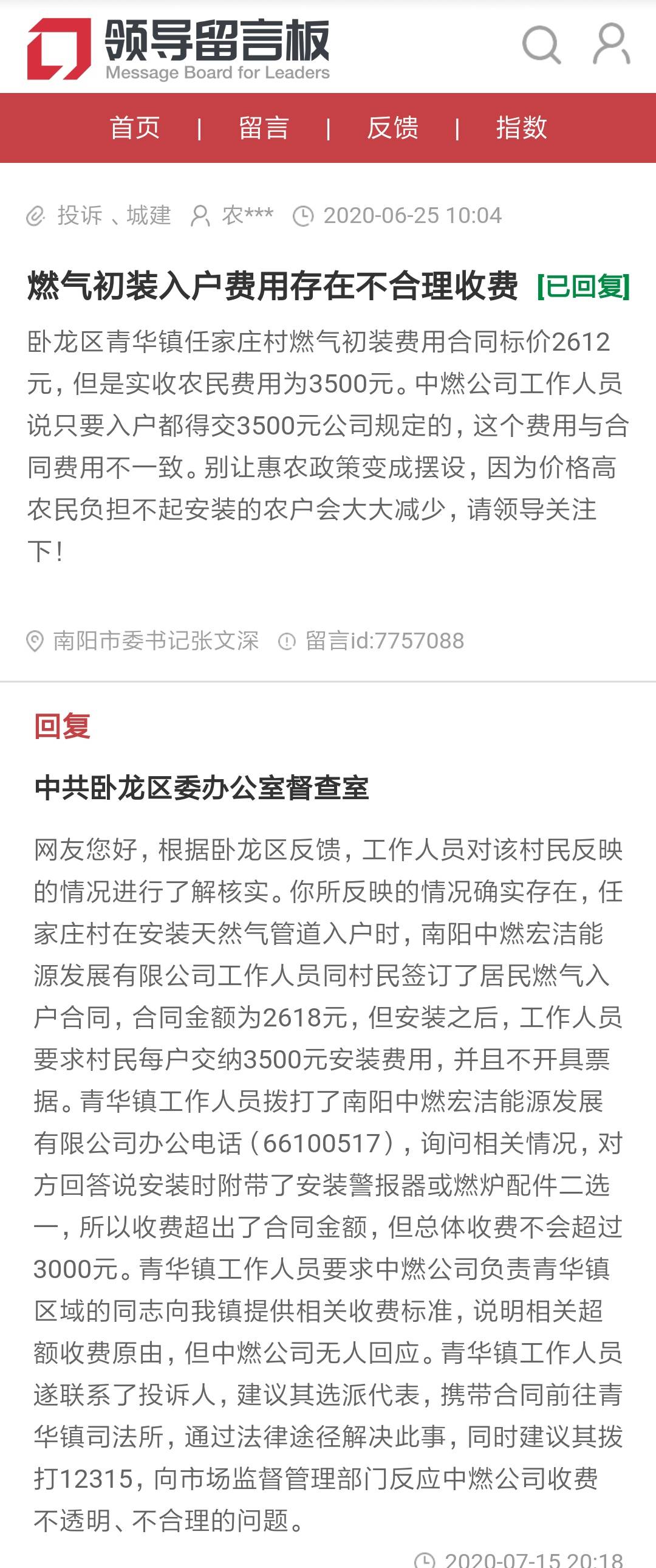Open the search magnifier icon

(x=541, y=44)
